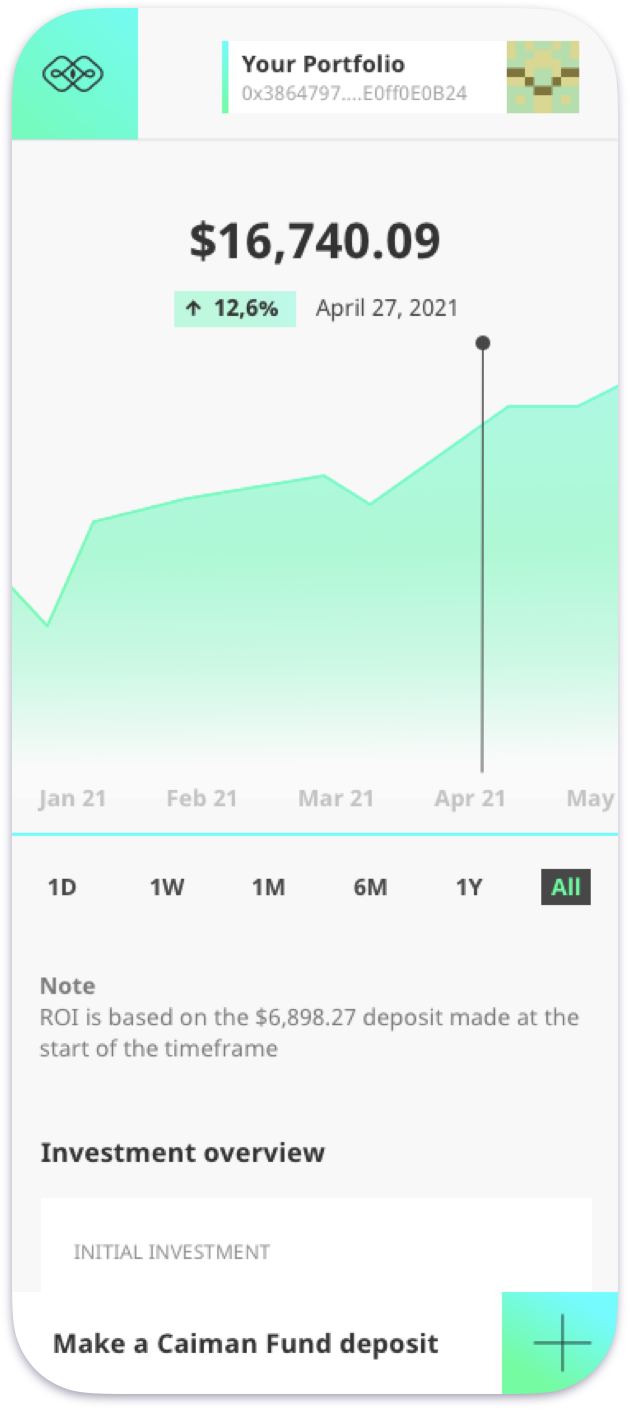Make a Caiman Fund deposit
This screenshot has height=1410, width=630.
pyautogui.click(x=246, y=1342)
